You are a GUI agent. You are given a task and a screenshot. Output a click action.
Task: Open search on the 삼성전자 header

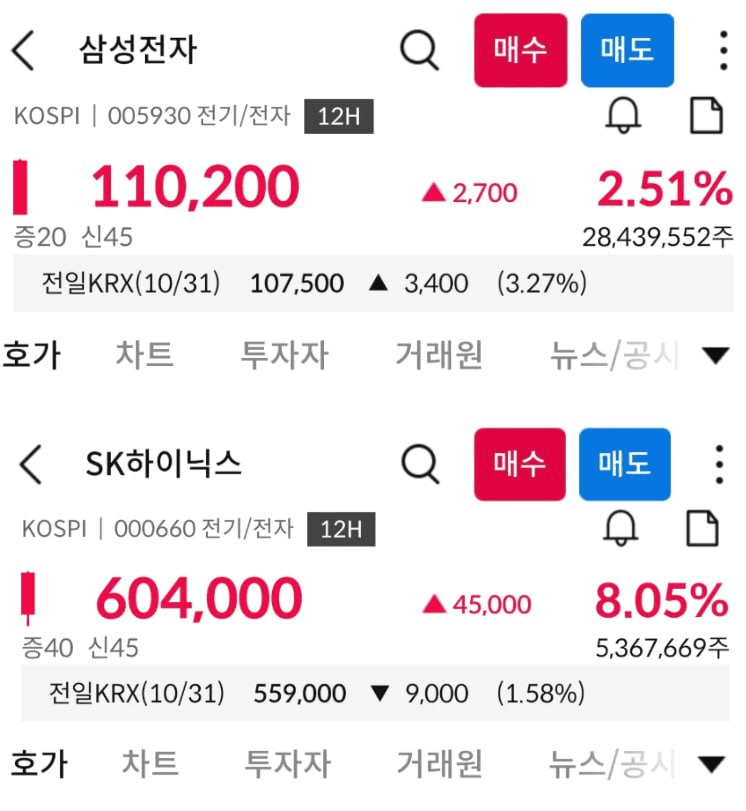(420, 49)
